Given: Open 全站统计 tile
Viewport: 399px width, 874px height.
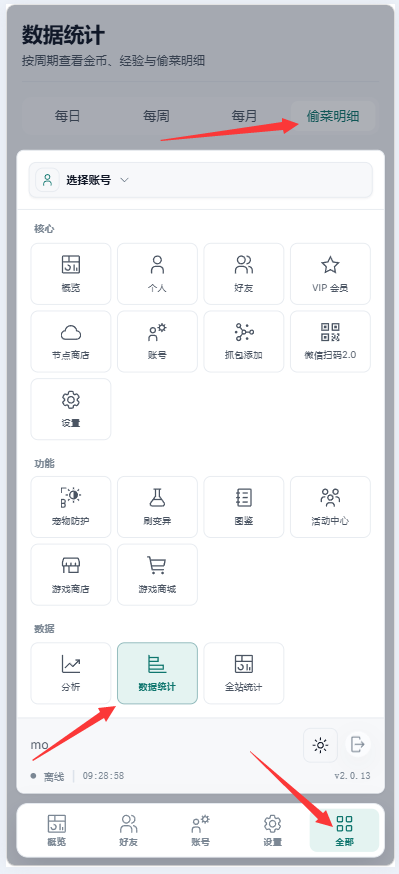Looking at the screenshot, I should click(244, 673).
